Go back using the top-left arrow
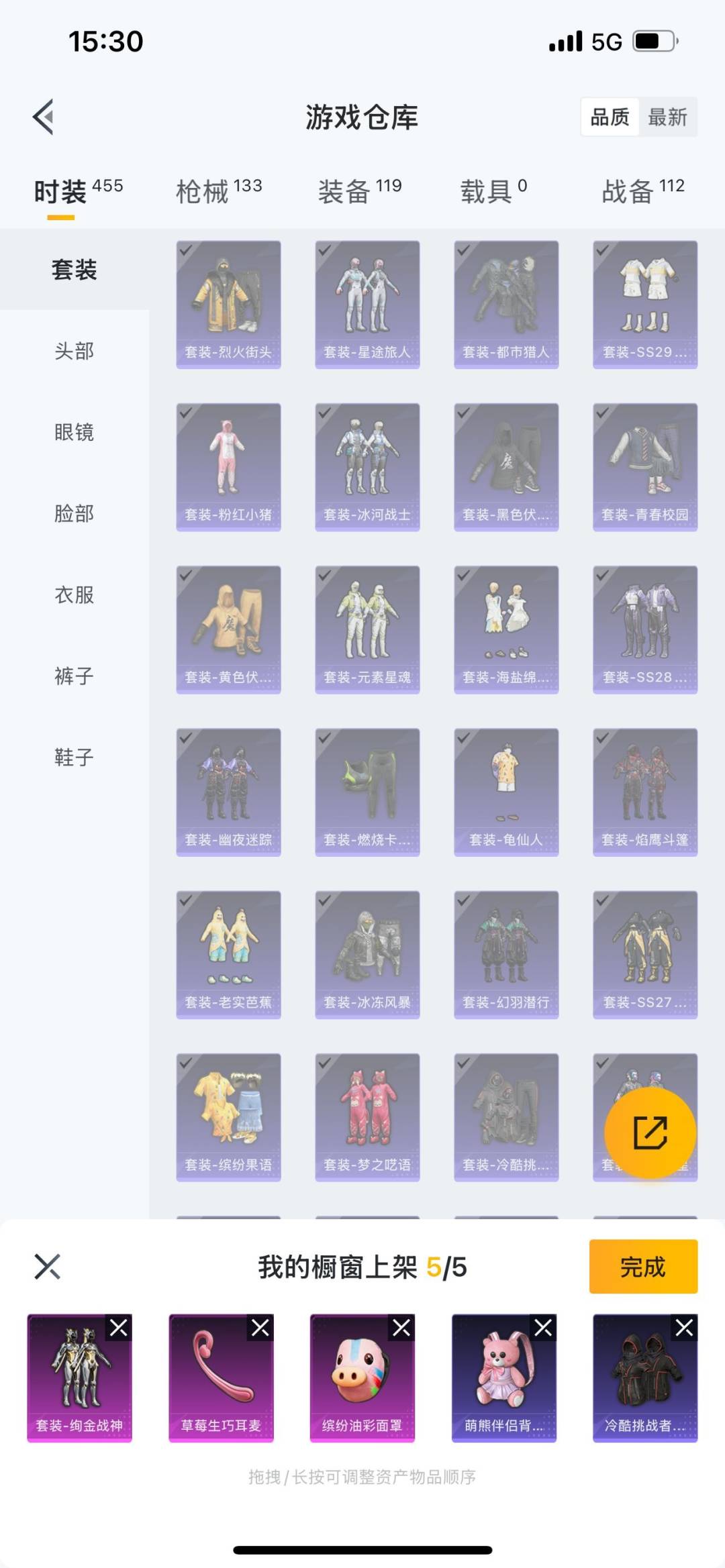The width and height of the screenshot is (725, 1568). (44, 117)
